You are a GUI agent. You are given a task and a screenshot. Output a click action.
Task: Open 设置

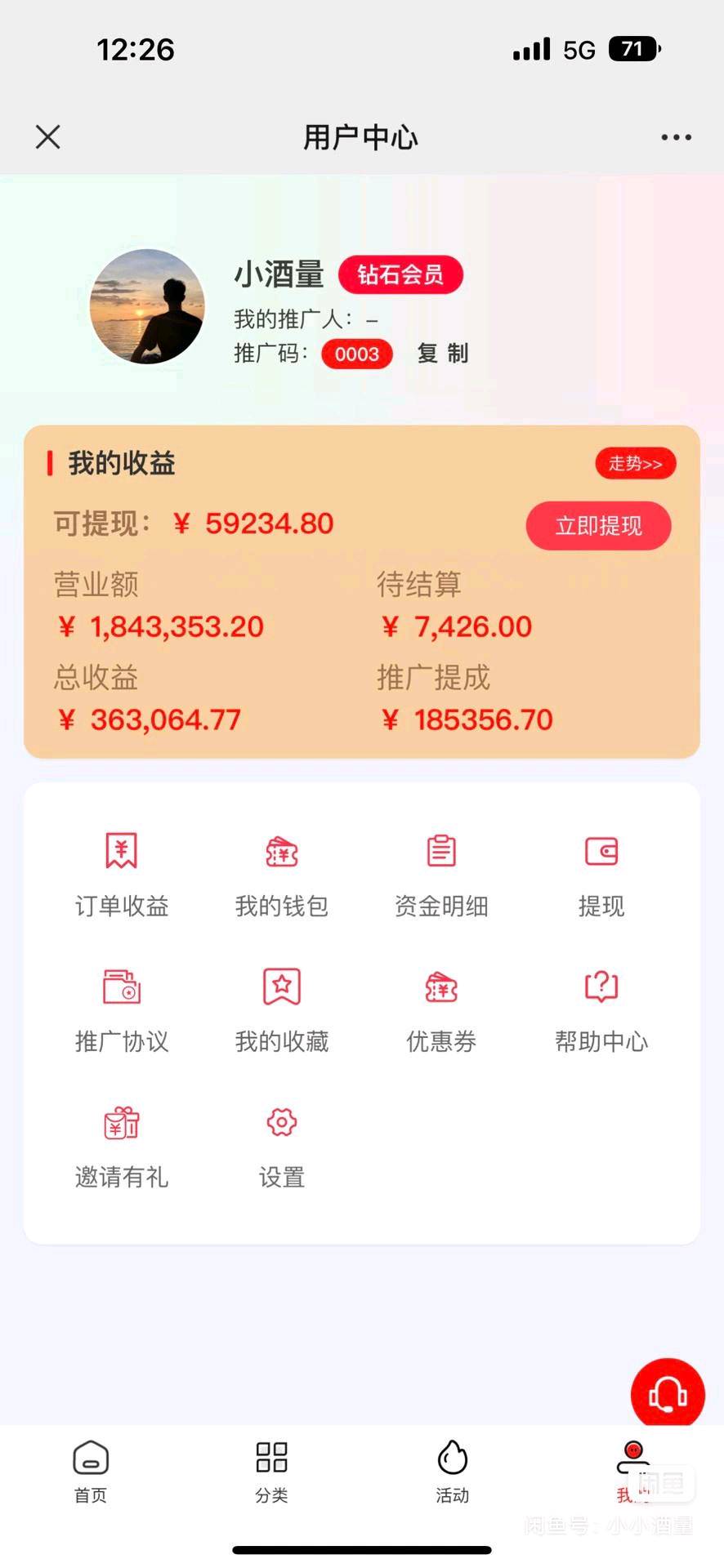tap(282, 1145)
